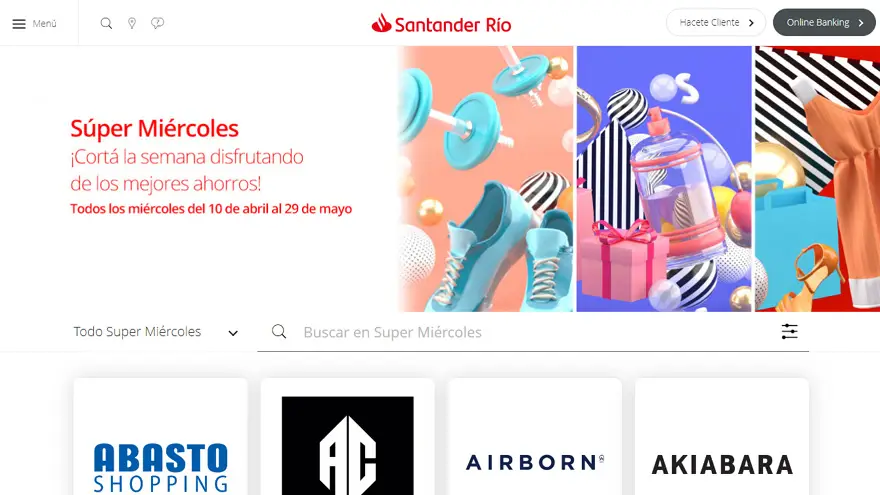This screenshot has width=880, height=495.
Task: Expand the Todo Super Miércoles dropdown
Action: [156, 332]
